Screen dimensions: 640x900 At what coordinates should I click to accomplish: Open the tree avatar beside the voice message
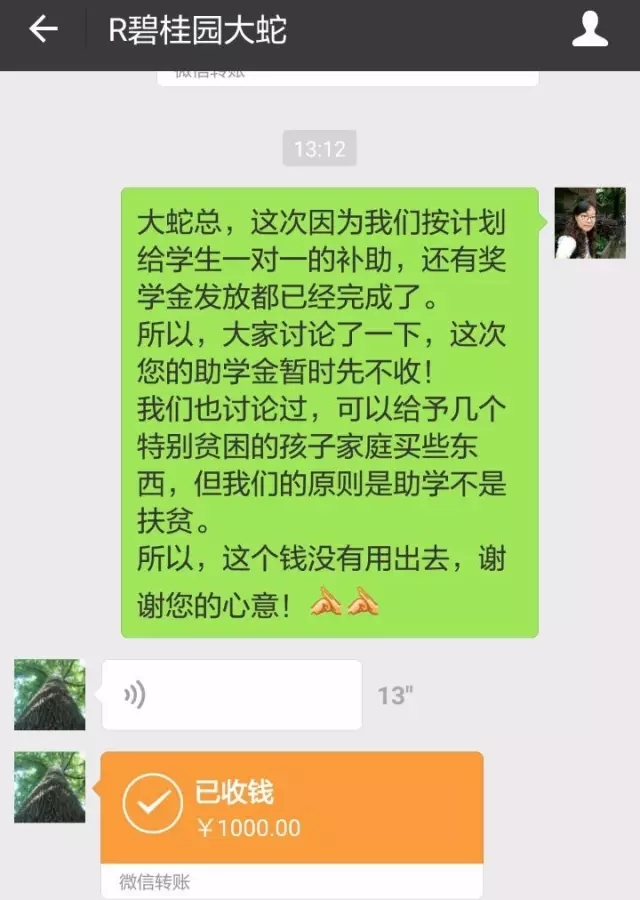(x=49, y=694)
